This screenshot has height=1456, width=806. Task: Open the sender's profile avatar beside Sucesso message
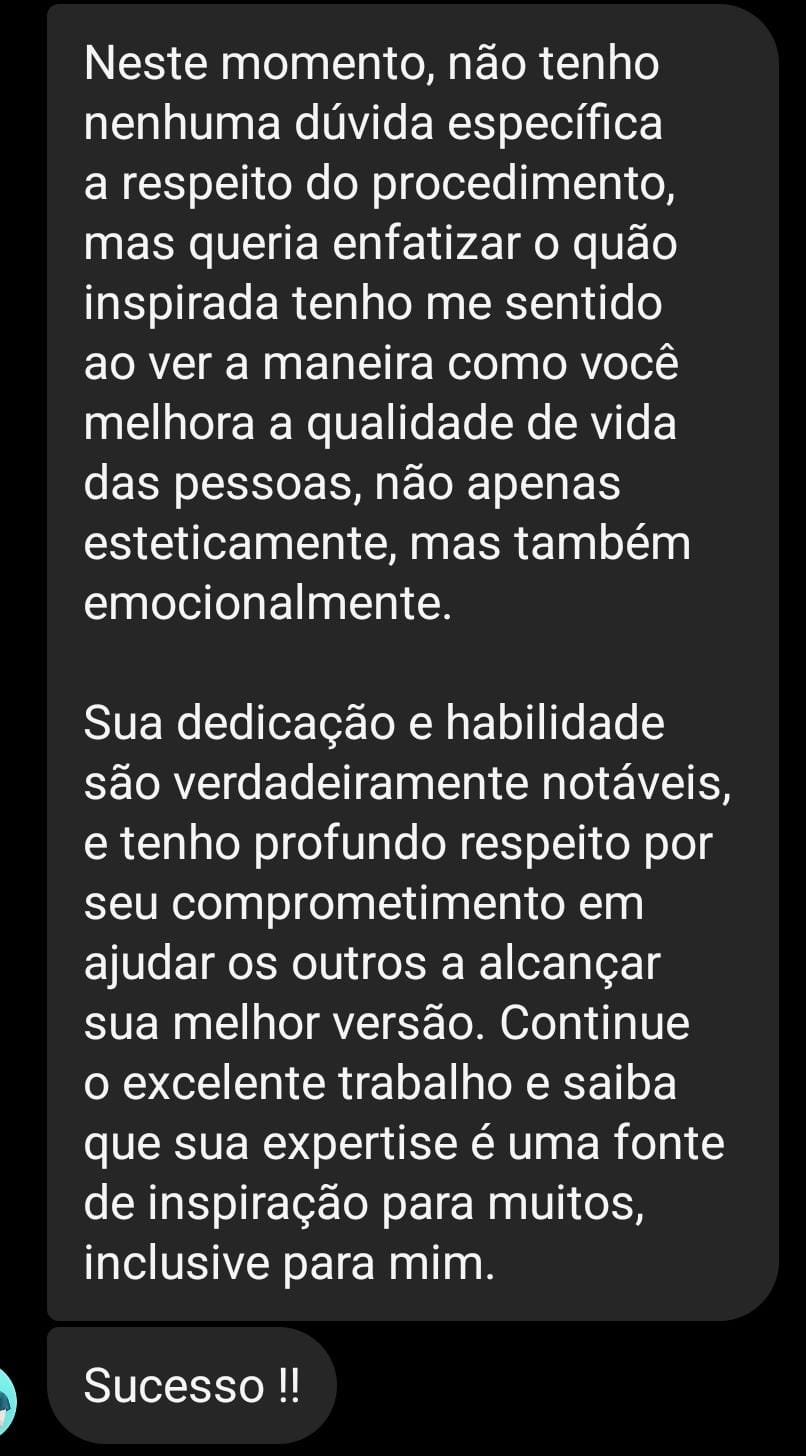pos(6,1401)
